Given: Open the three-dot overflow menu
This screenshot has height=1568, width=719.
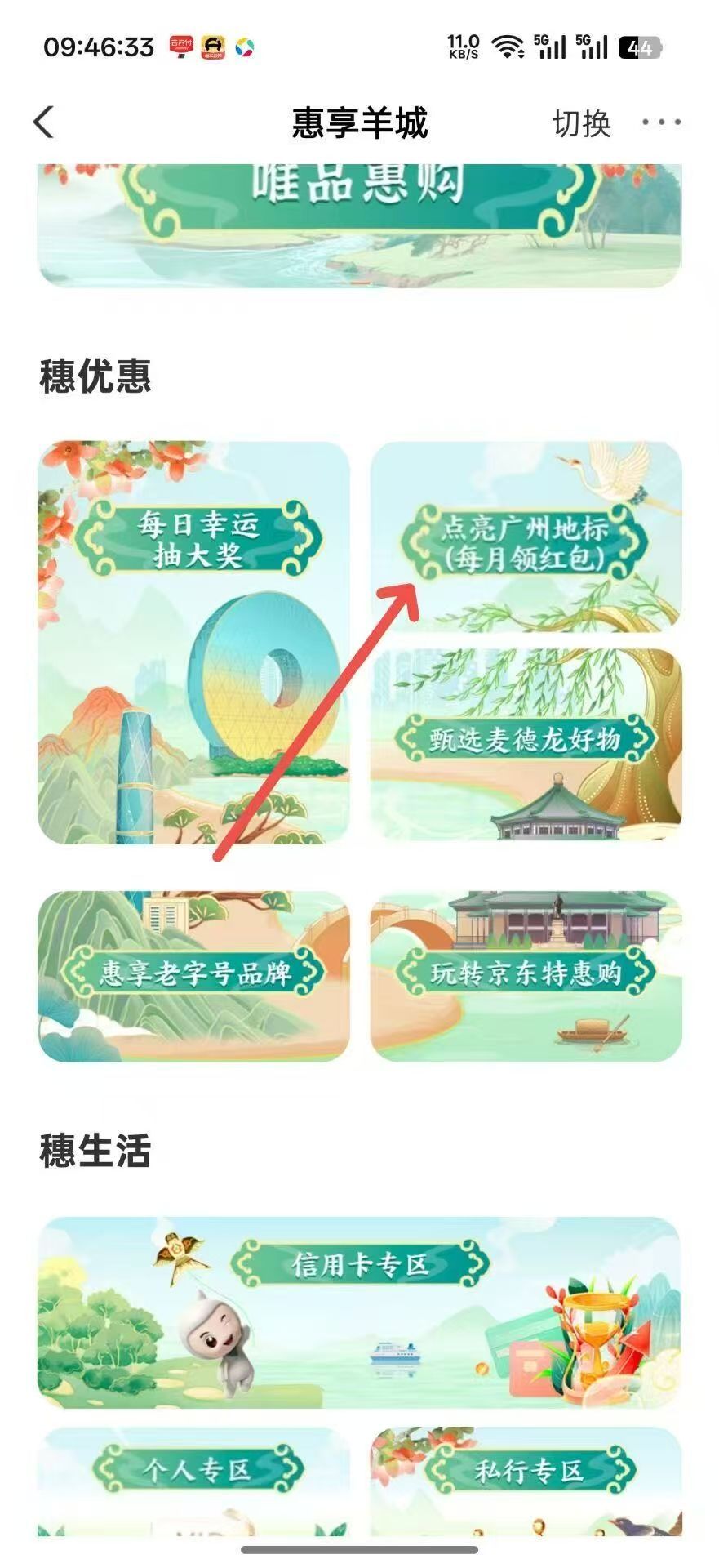Looking at the screenshot, I should coord(660,122).
